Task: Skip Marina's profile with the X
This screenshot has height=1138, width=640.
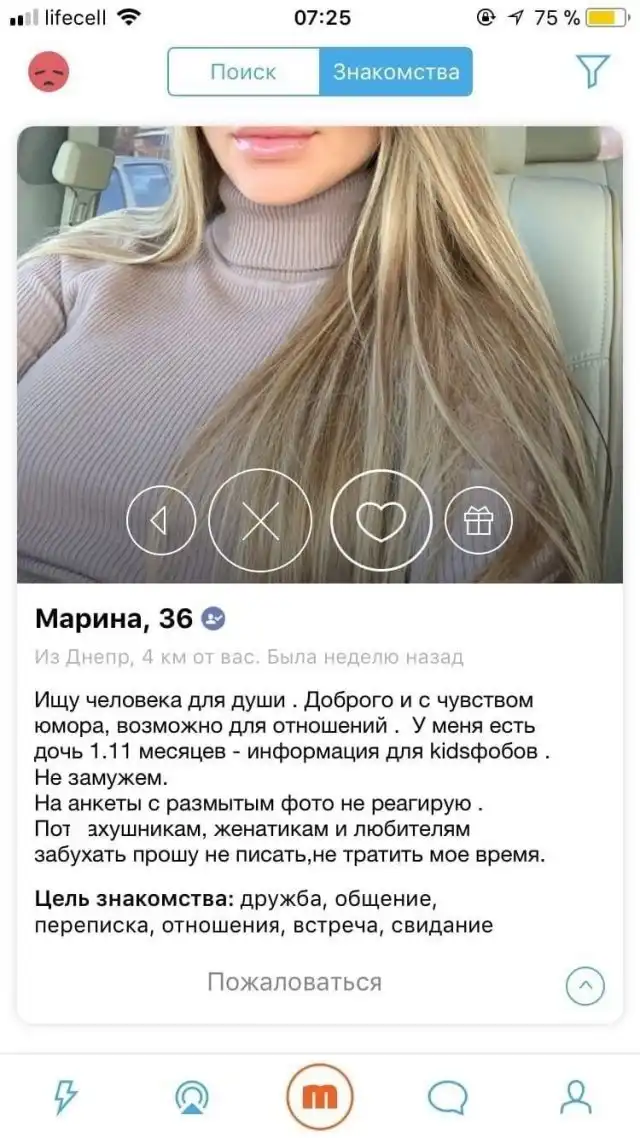Action: tap(260, 520)
